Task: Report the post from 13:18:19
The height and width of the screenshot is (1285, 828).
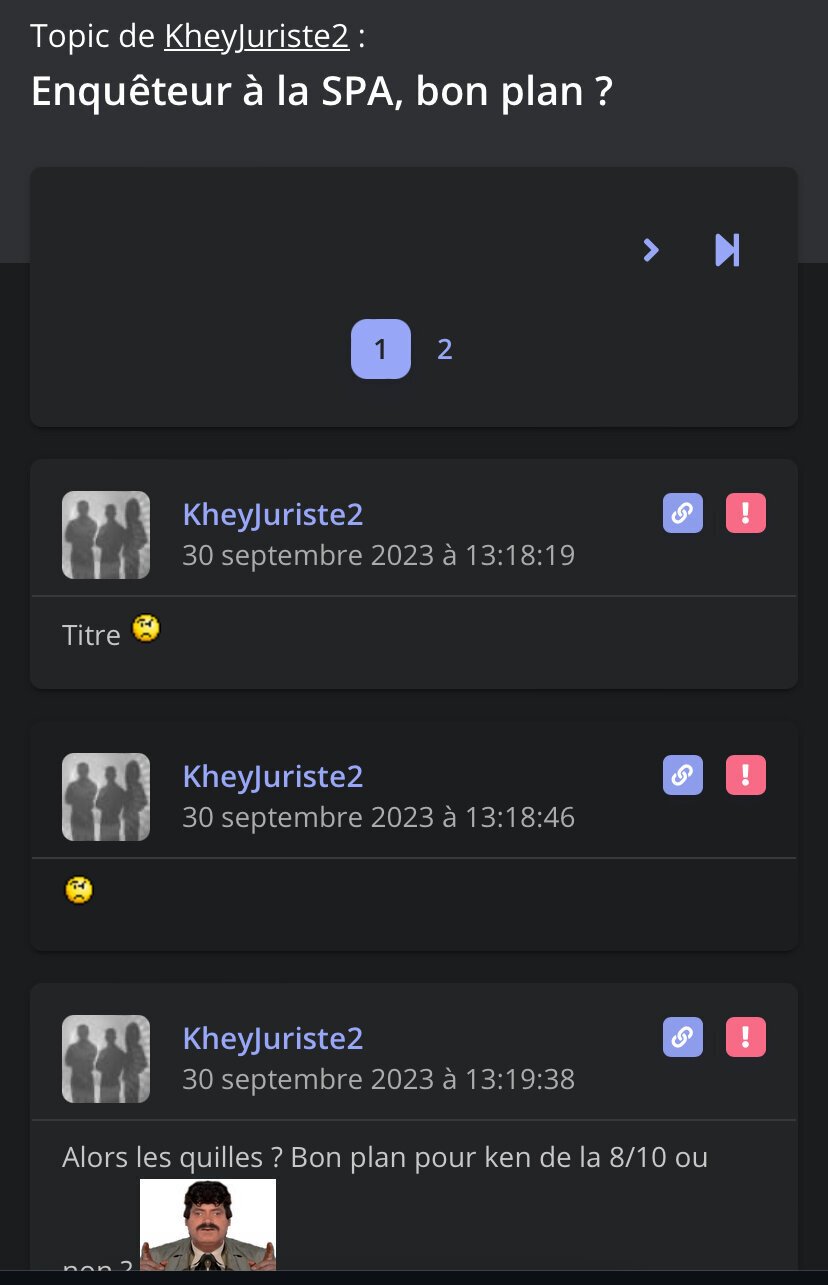Action: coord(746,513)
